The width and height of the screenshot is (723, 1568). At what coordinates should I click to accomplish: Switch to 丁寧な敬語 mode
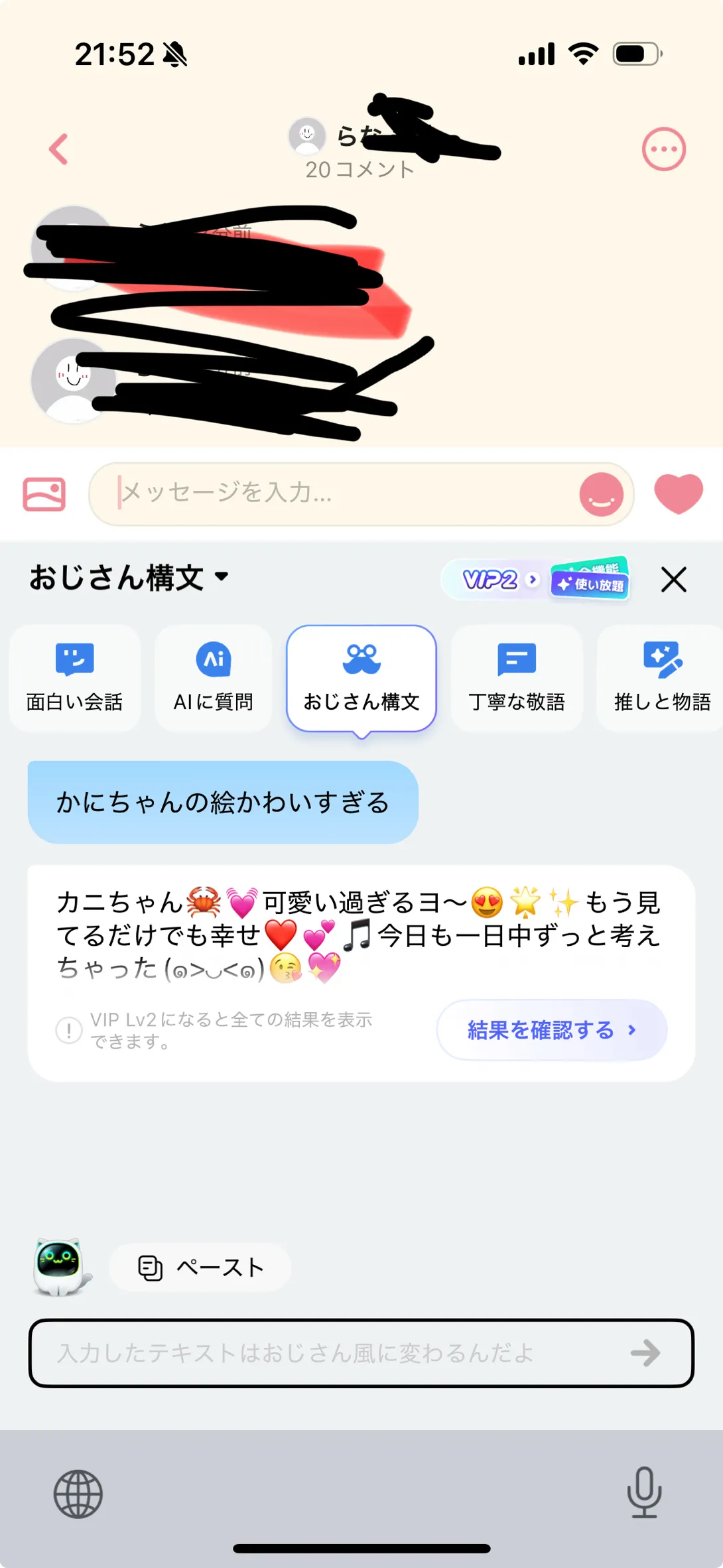[x=517, y=678]
